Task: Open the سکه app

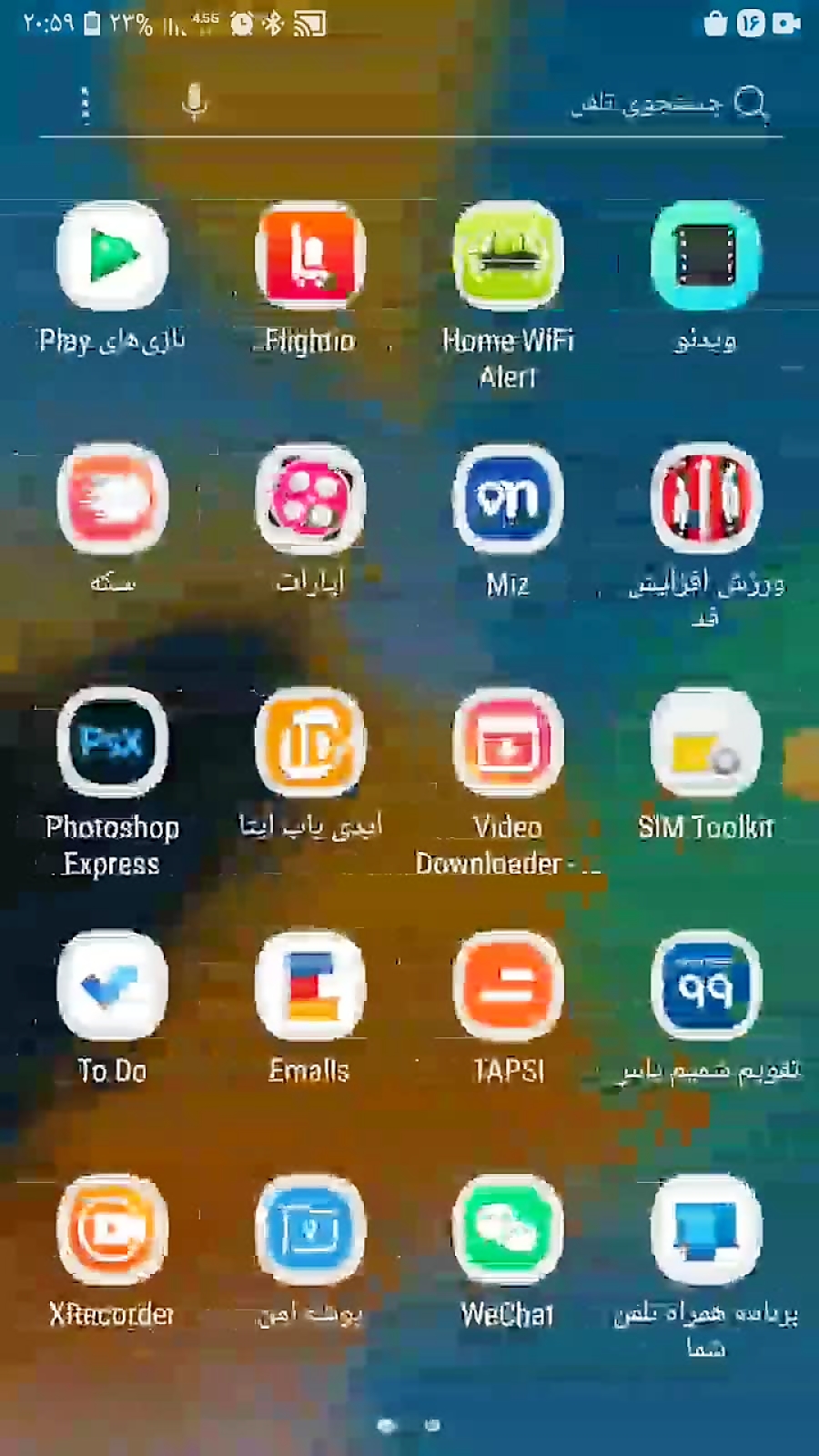Action: point(112,500)
